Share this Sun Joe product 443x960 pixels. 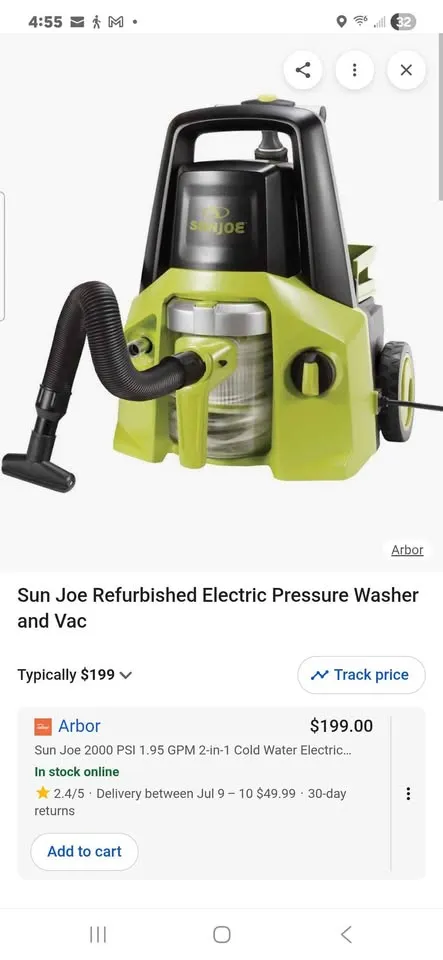tap(303, 70)
